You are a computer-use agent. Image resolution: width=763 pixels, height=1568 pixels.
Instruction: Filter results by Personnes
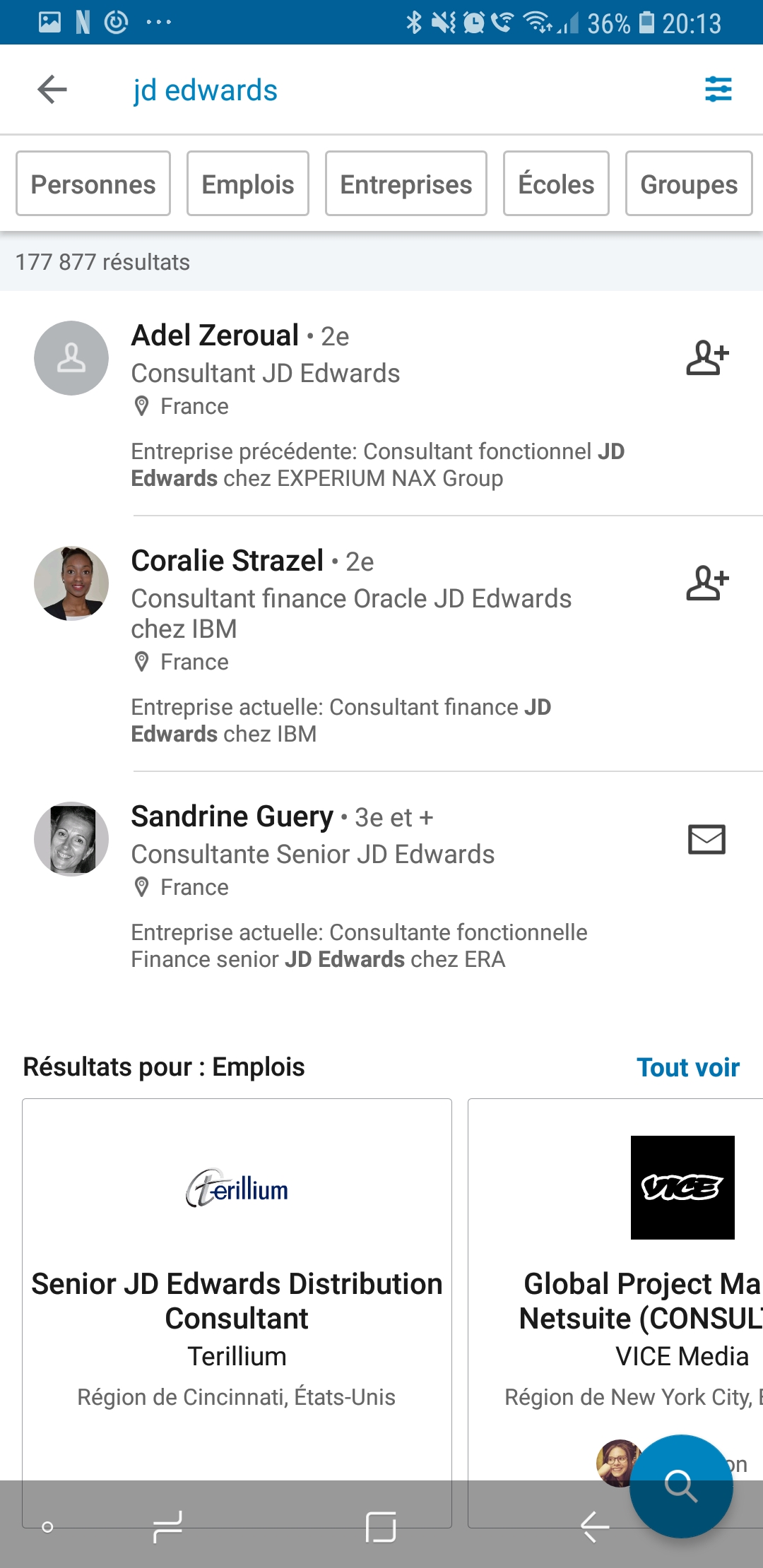coord(93,184)
